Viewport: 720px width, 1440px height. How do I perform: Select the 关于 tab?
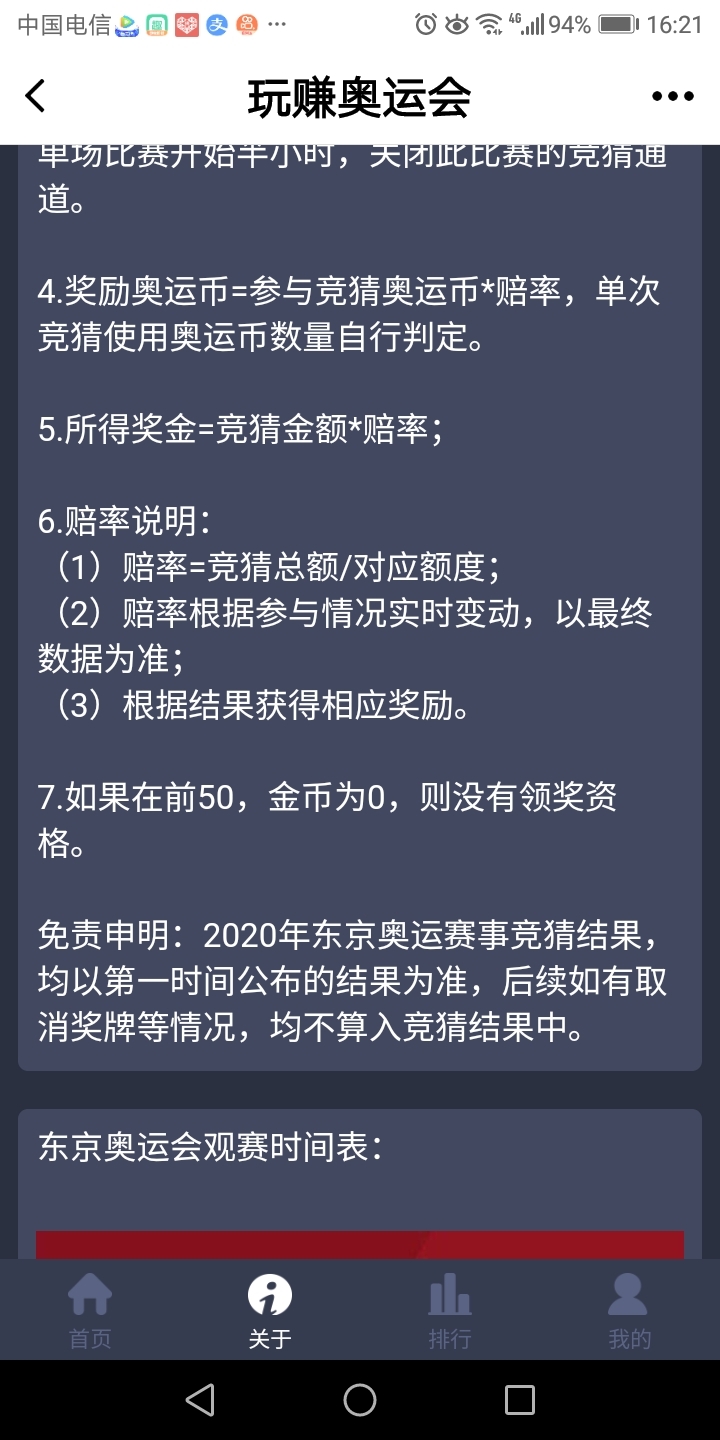(x=270, y=1310)
